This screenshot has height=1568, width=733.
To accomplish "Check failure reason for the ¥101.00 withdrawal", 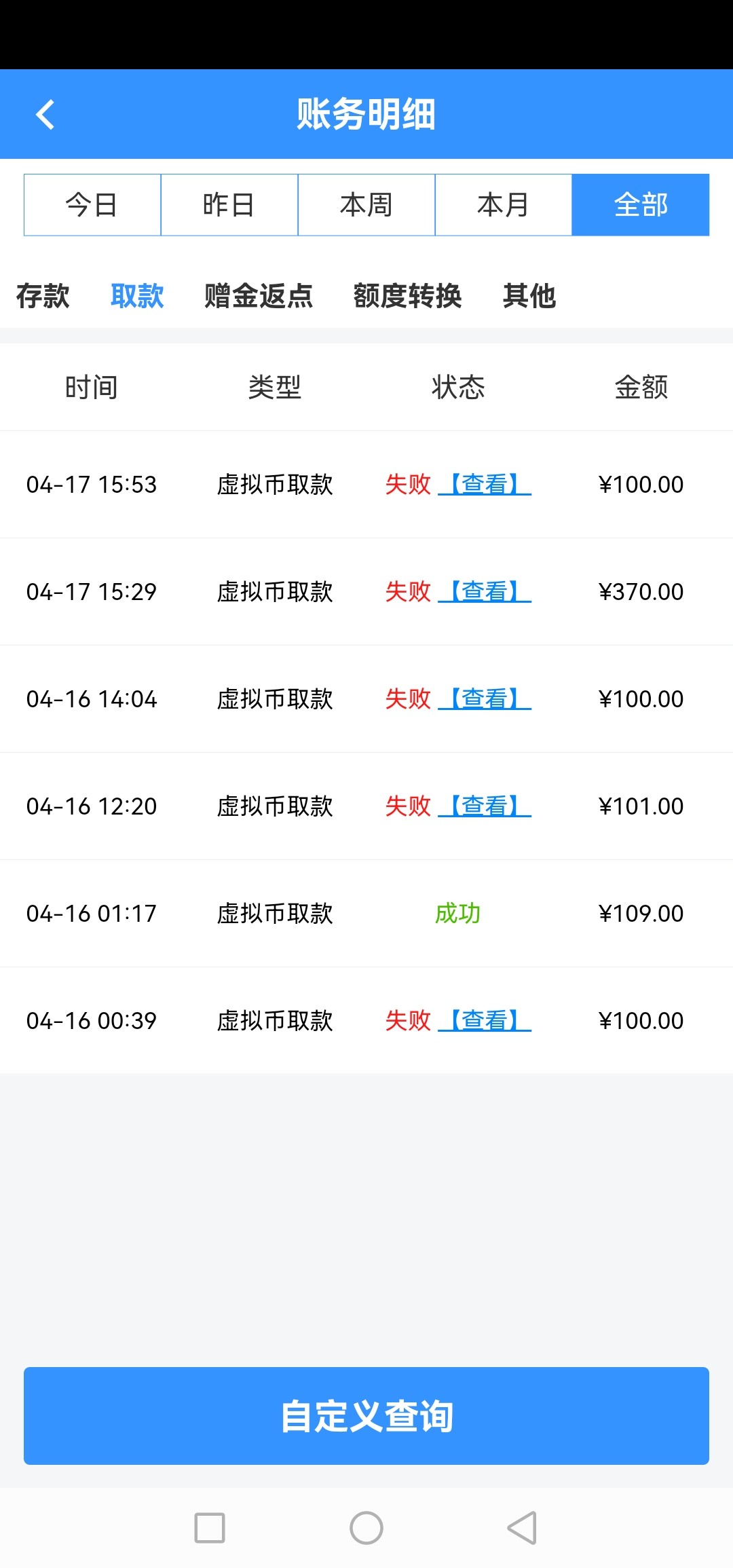I will click(485, 806).
